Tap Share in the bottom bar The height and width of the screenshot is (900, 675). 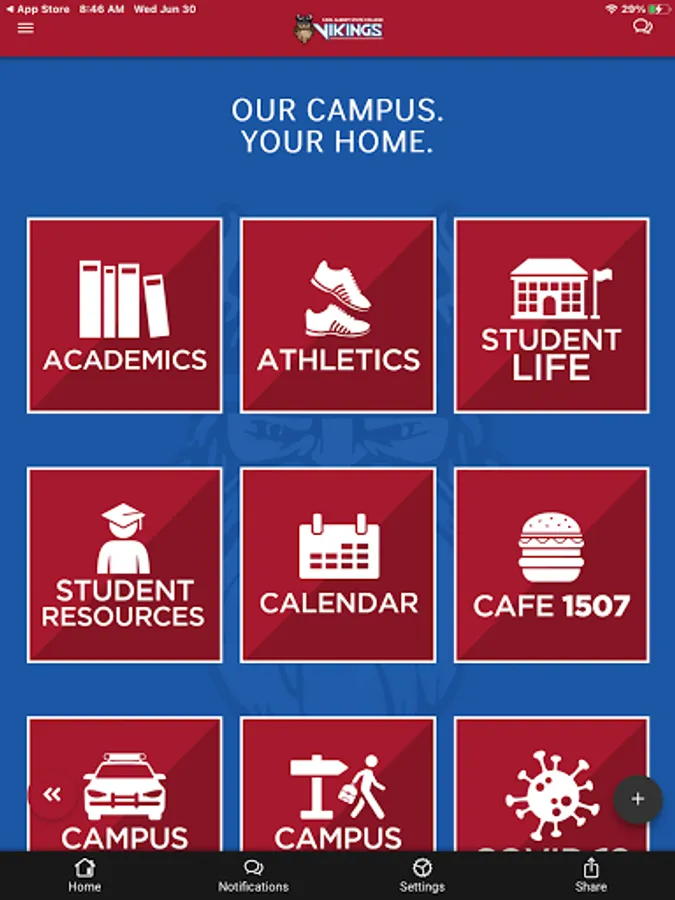pyautogui.click(x=591, y=875)
